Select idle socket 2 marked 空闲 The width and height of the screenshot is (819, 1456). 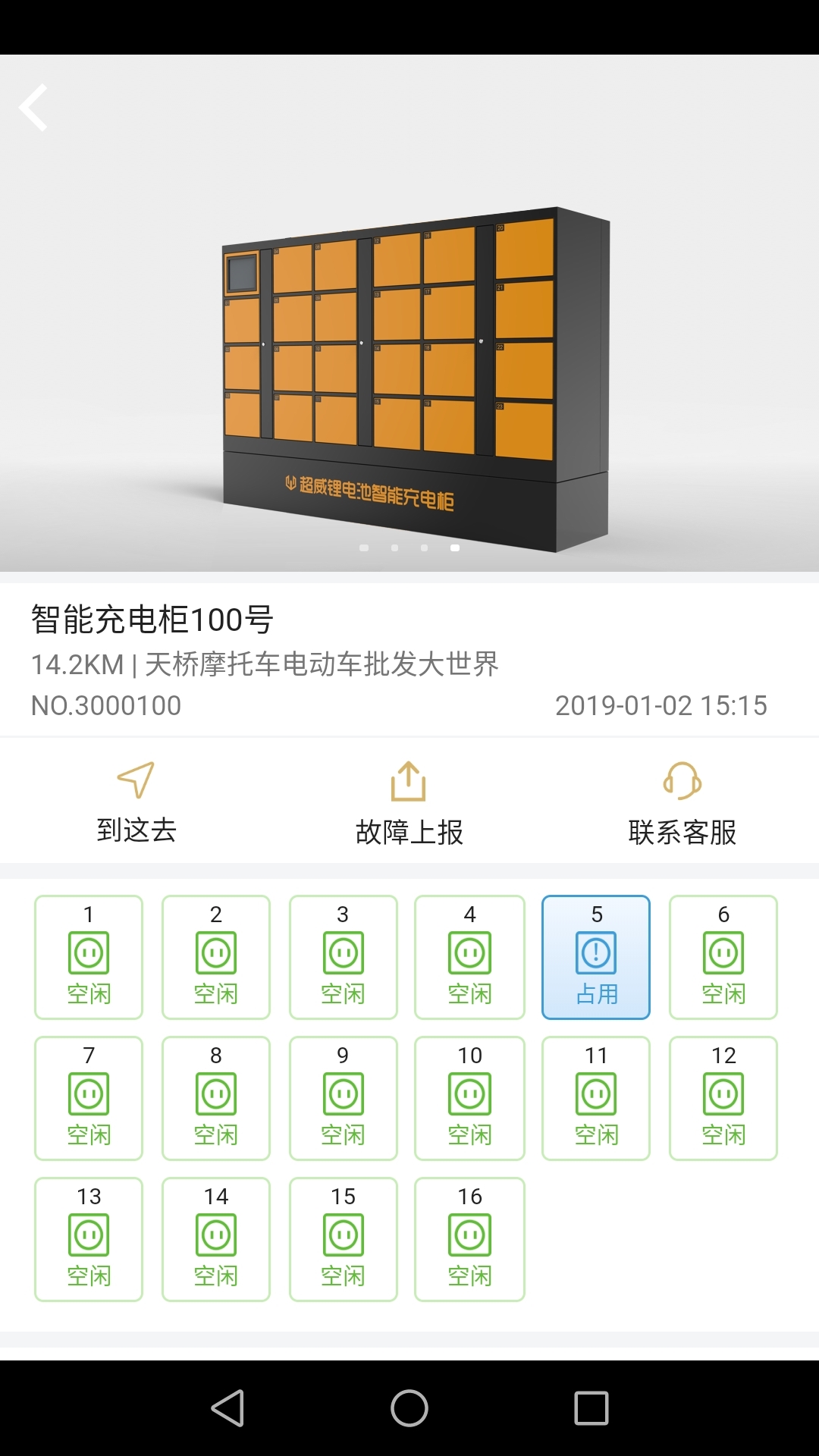pyautogui.click(x=215, y=956)
